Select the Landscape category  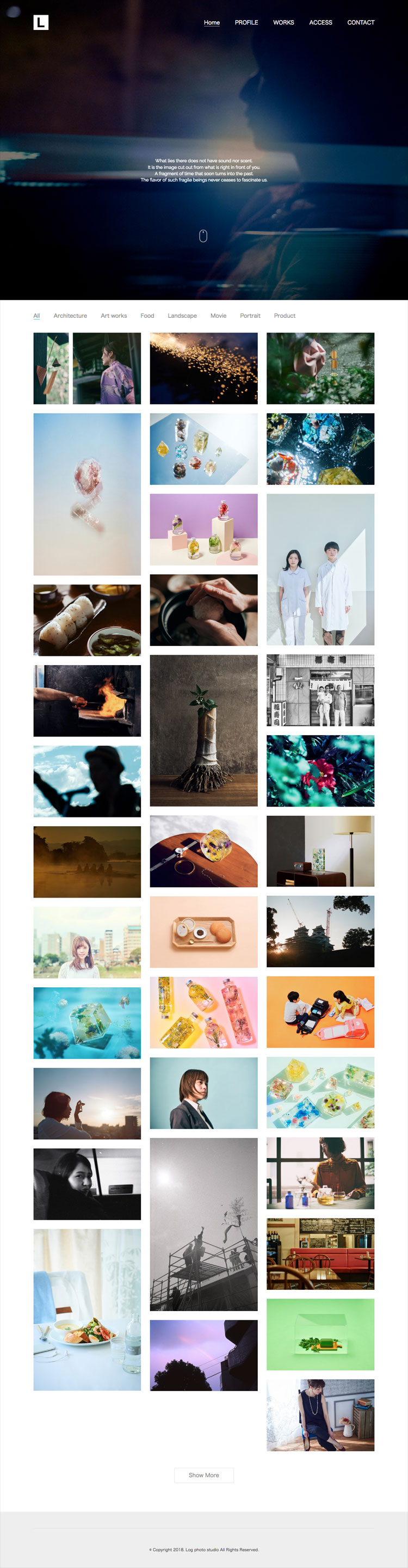(182, 316)
